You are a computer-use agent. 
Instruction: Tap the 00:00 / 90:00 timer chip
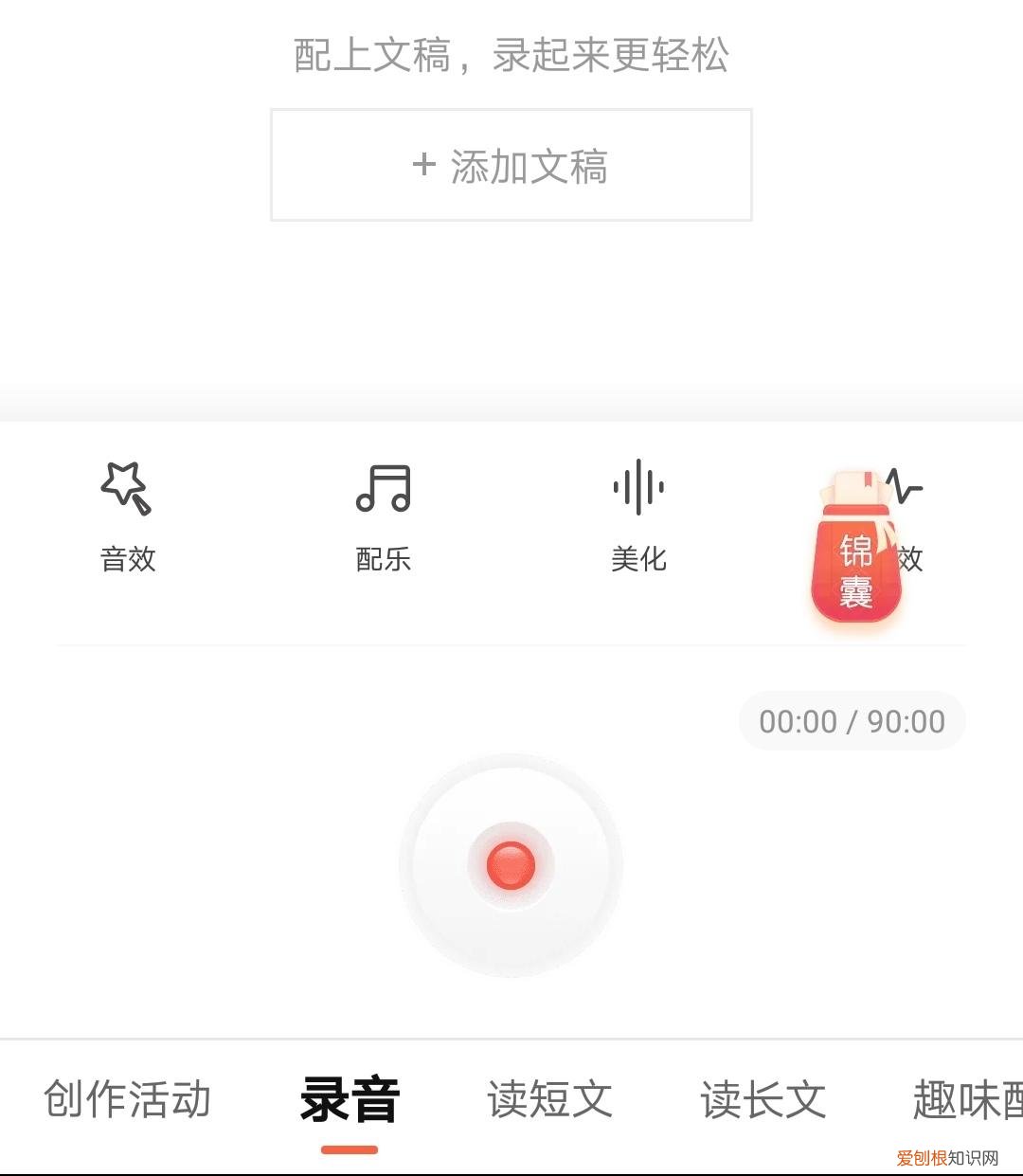pyautogui.click(x=851, y=720)
